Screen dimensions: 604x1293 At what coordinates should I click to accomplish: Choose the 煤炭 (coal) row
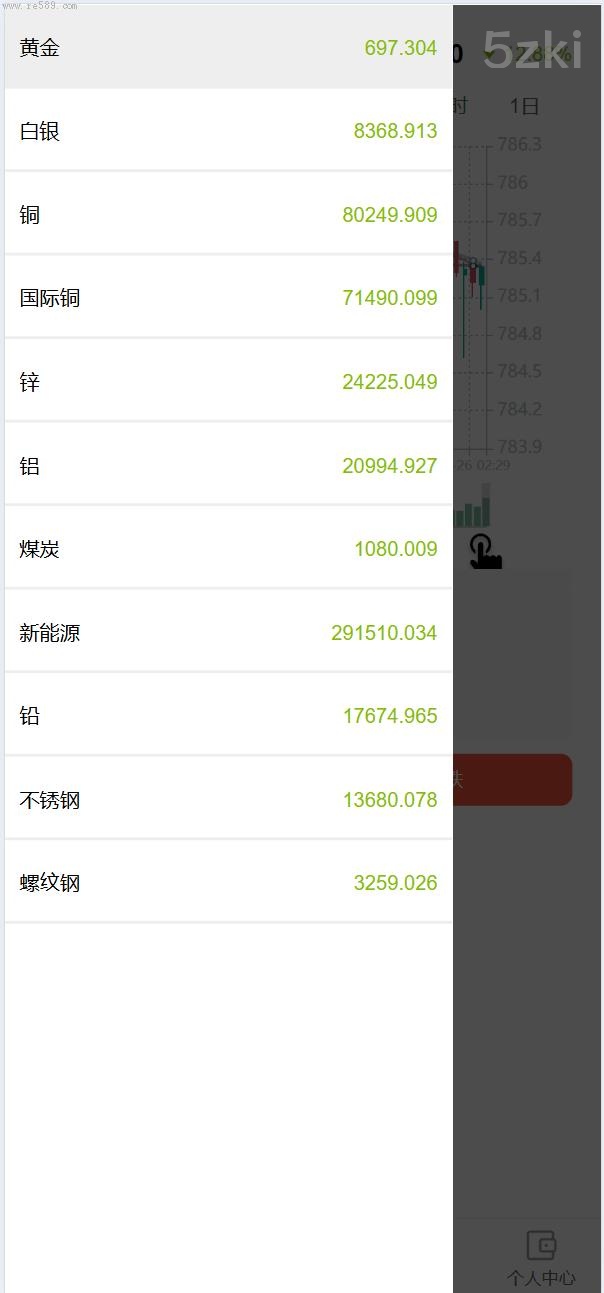coord(228,548)
